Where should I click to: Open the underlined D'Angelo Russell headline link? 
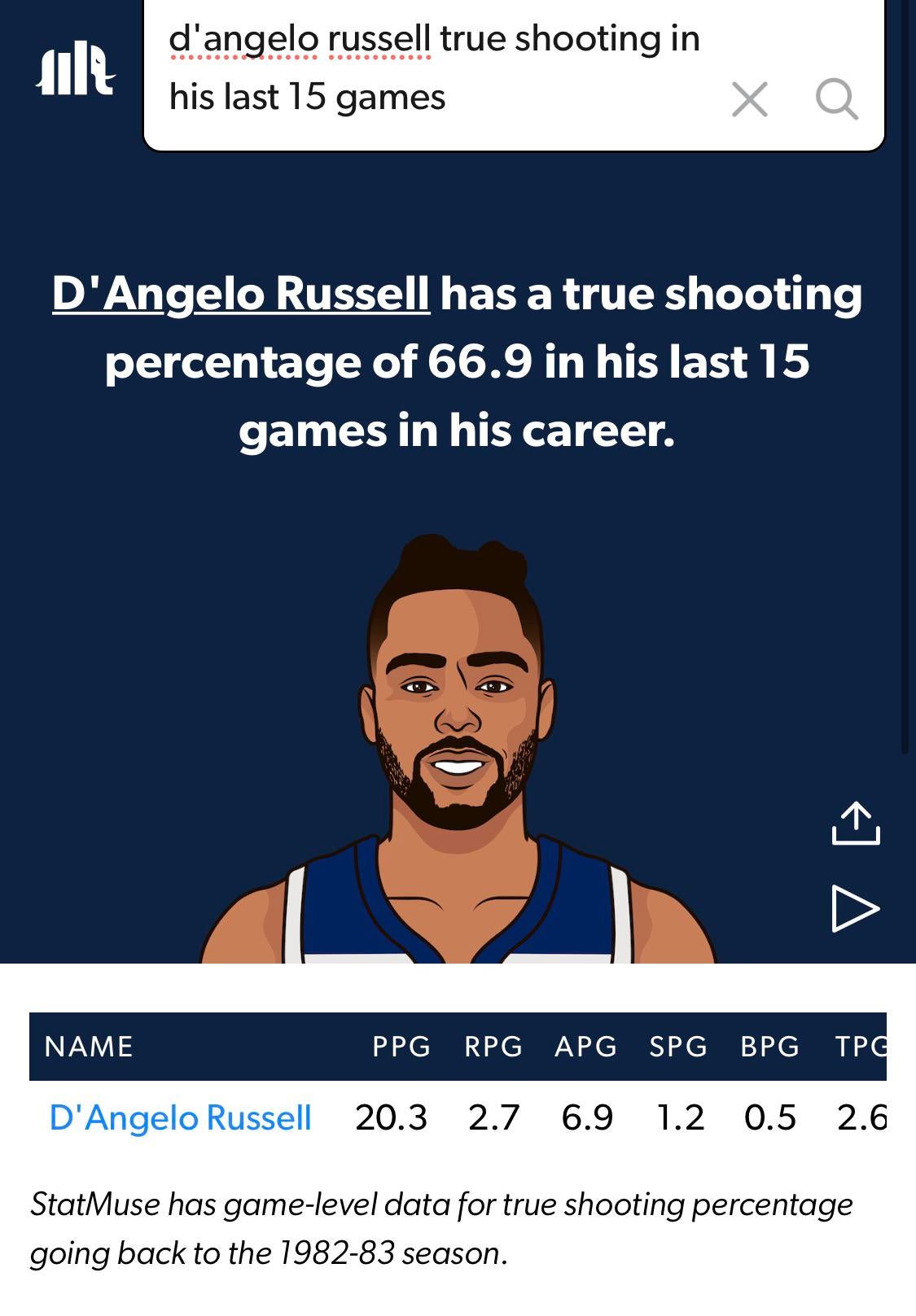(241, 294)
